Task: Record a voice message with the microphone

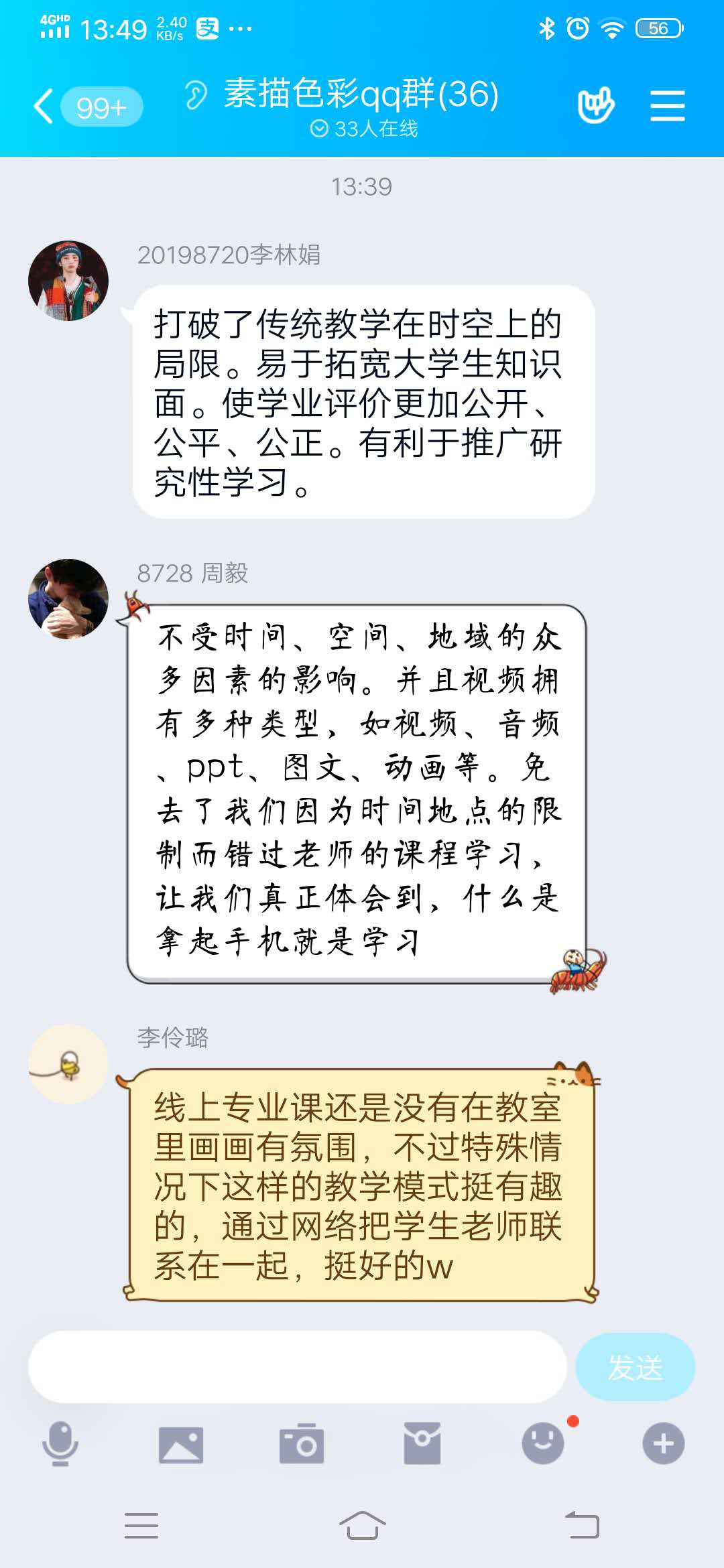Action: [x=60, y=1443]
